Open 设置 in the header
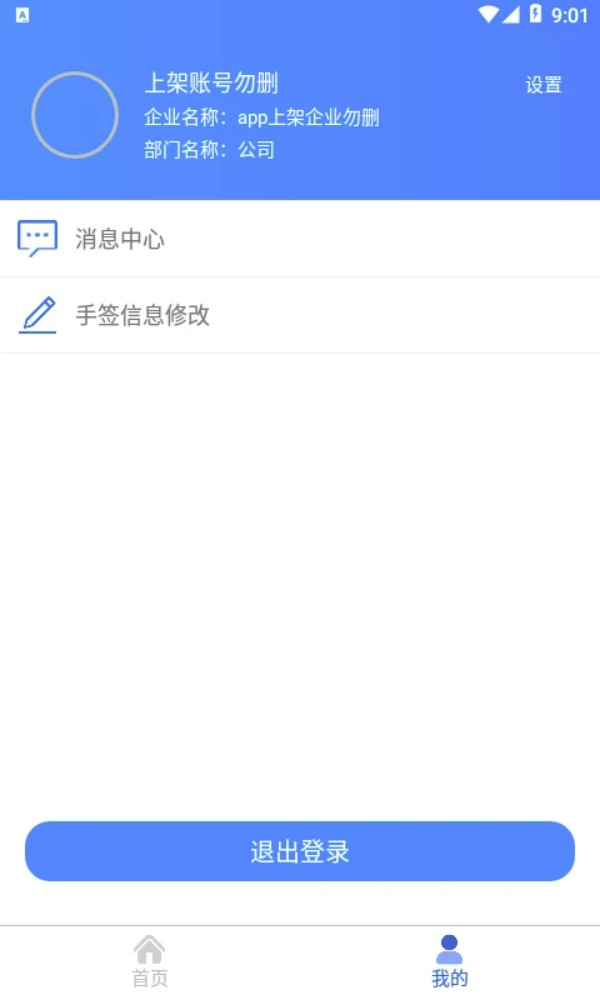600x1000 pixels. click(x=543, y=85)
